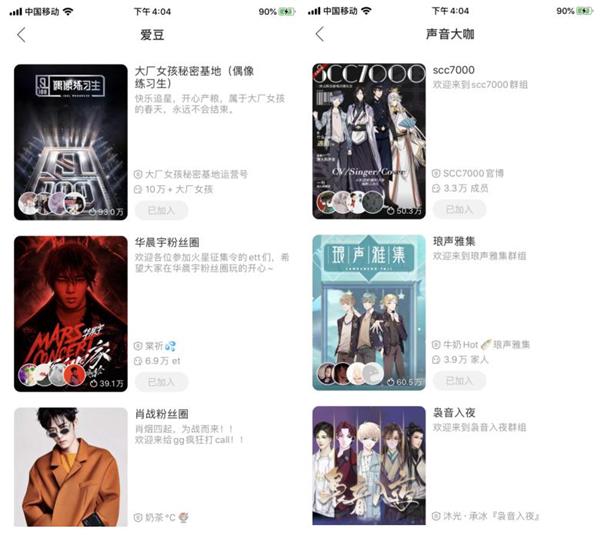Go back from the 声音大咖 page
This screenshot has height=535, width=600.
point(320,35)
